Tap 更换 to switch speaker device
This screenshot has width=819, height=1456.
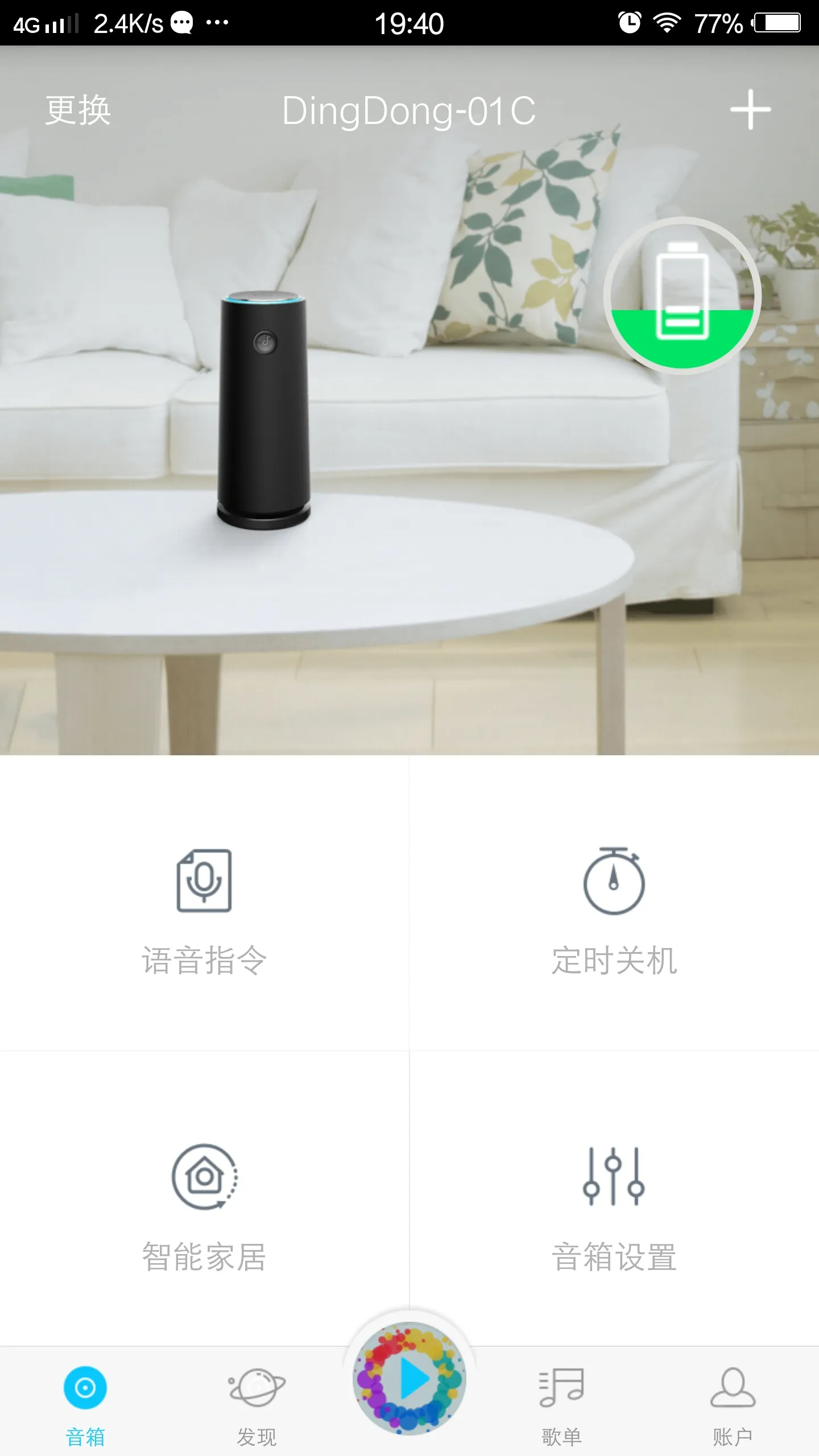tap(78, 110)
